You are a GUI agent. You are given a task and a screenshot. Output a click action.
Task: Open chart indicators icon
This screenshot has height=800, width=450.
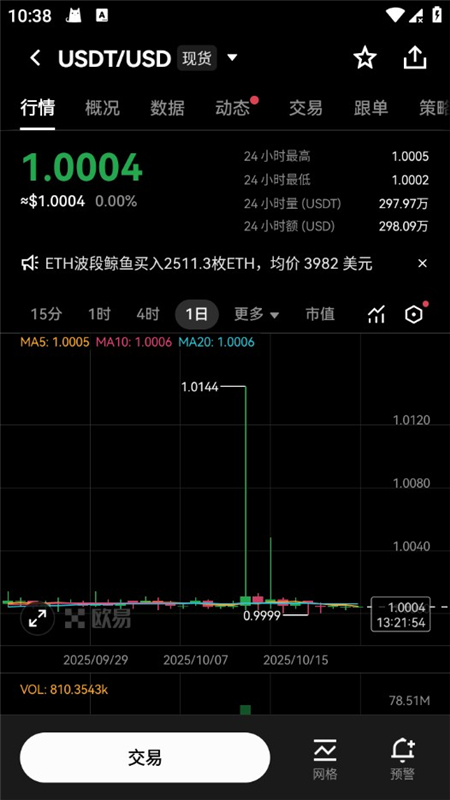click(x=376, y=315)
